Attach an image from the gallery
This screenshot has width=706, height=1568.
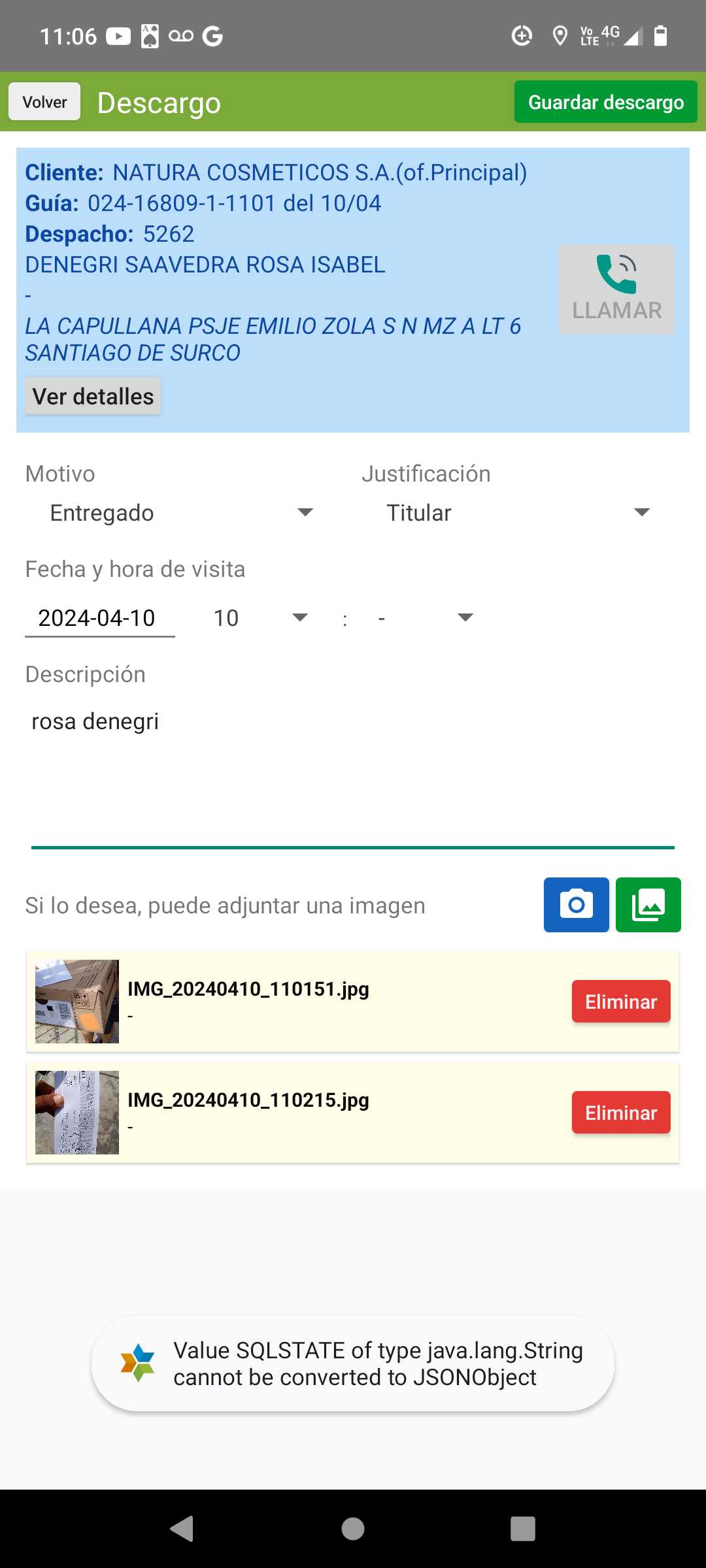(648, 905)
